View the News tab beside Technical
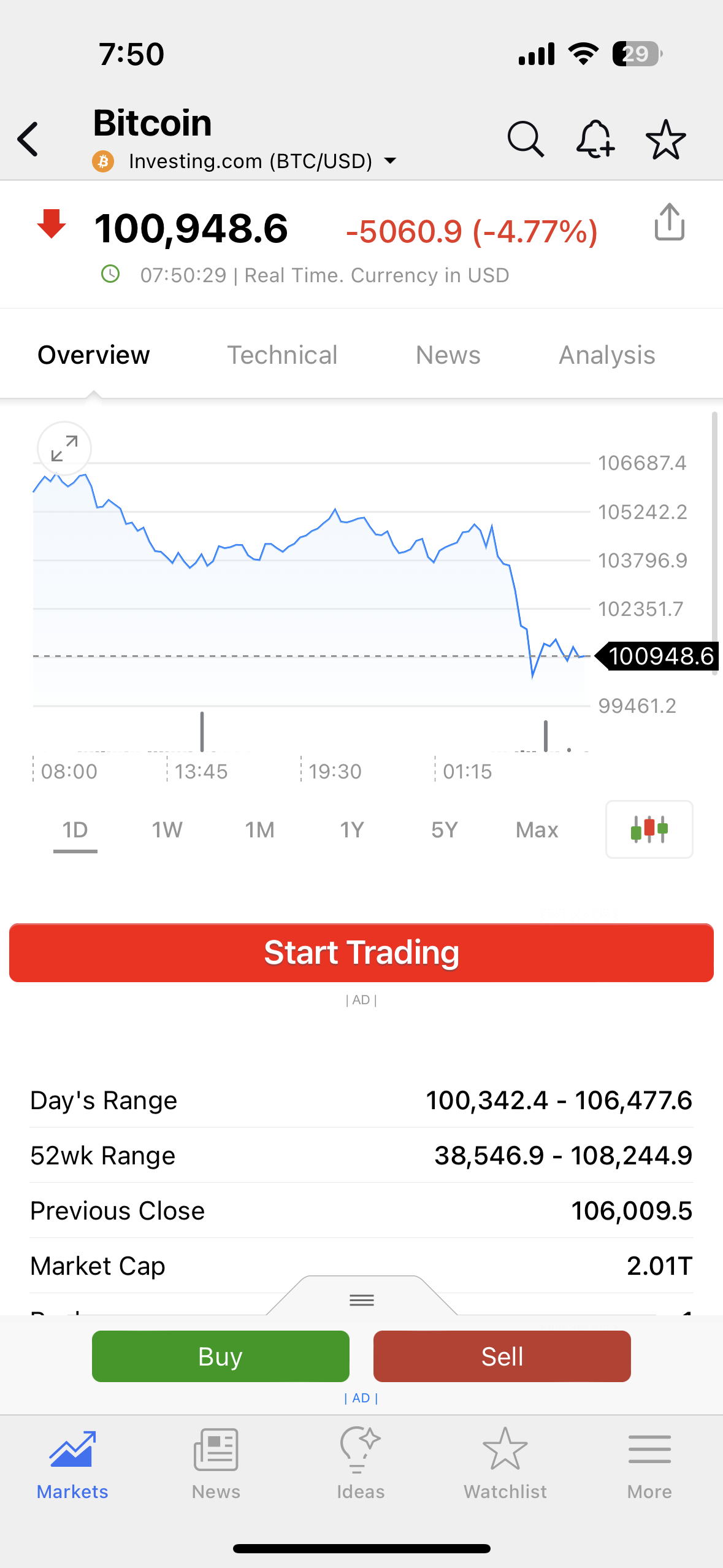This screenshot has height=1568, width=723. click(448, 355)
